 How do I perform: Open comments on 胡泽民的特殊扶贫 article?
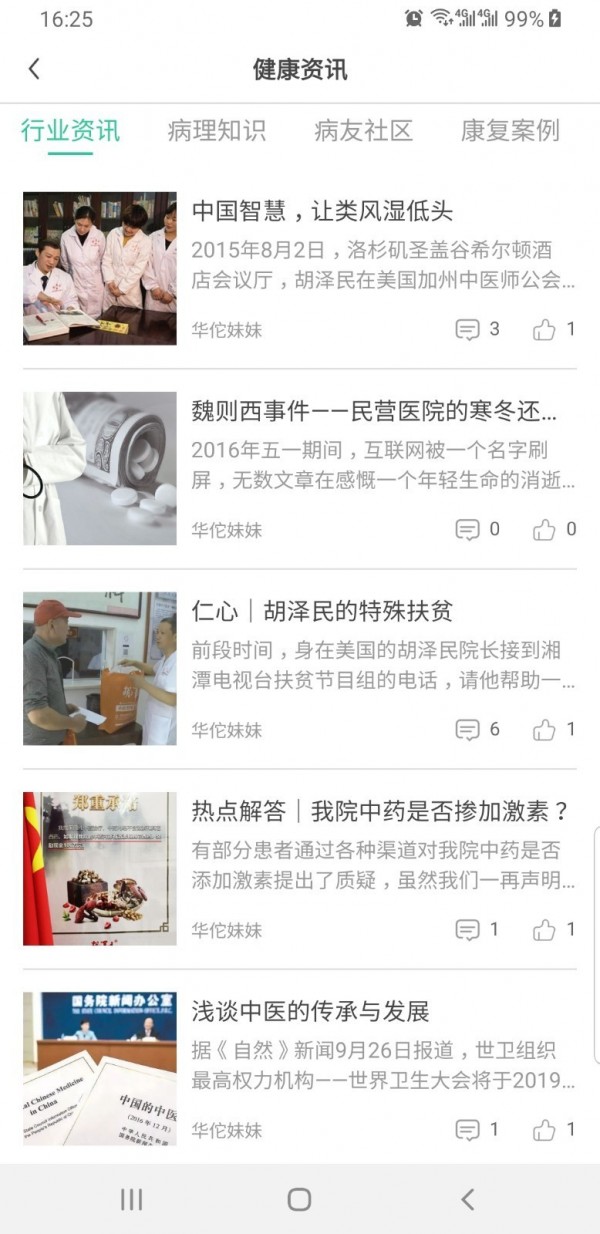(467, 730)
